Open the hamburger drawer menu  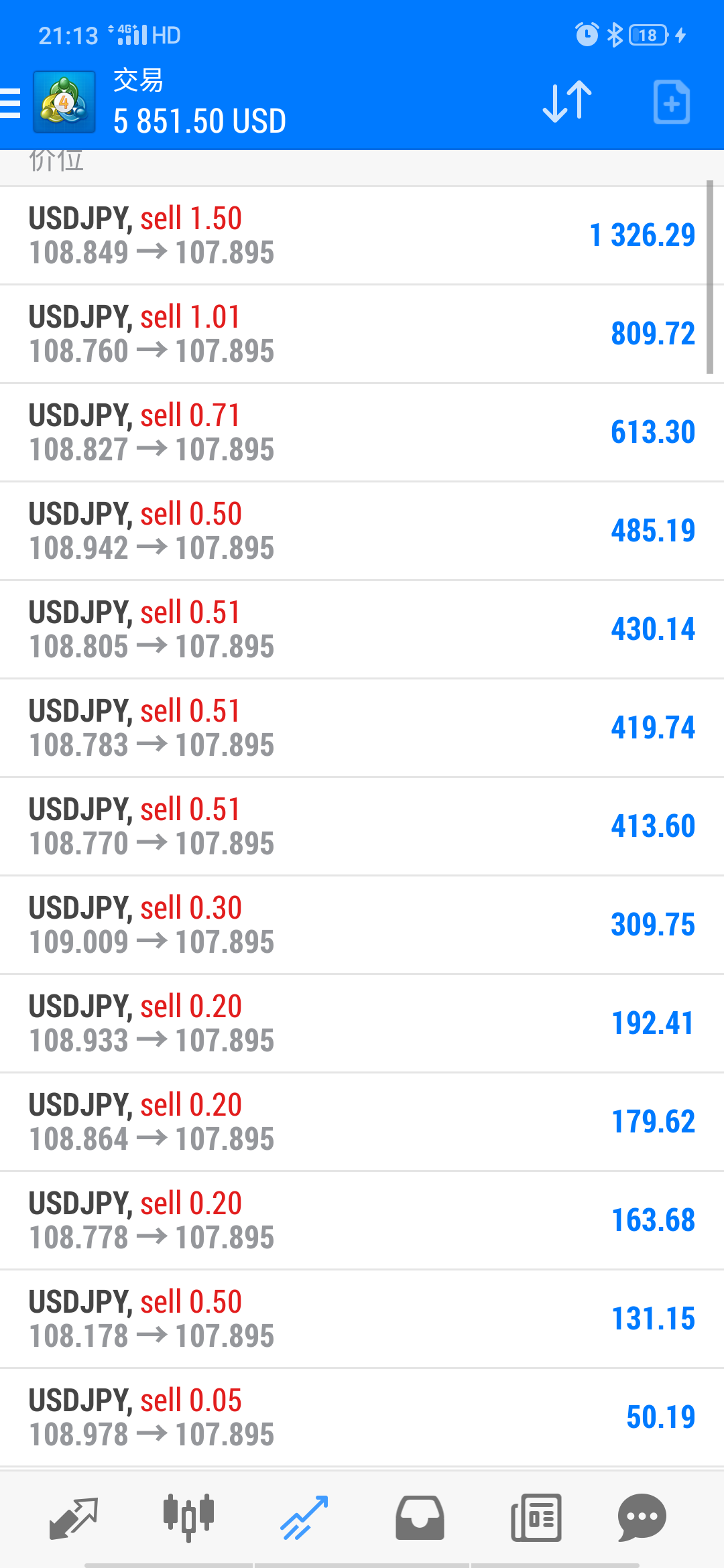11,103
